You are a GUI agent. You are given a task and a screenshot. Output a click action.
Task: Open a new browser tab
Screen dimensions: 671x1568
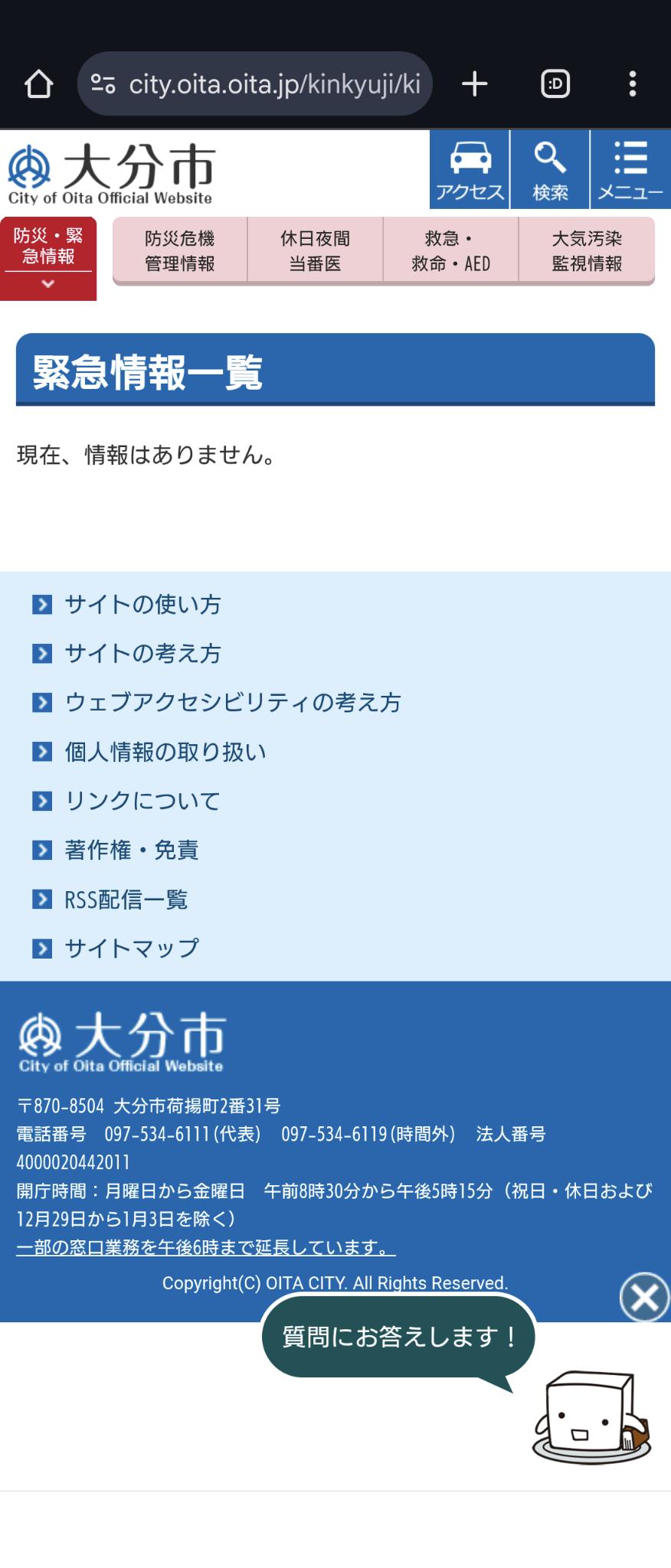(x=475, y=83)
